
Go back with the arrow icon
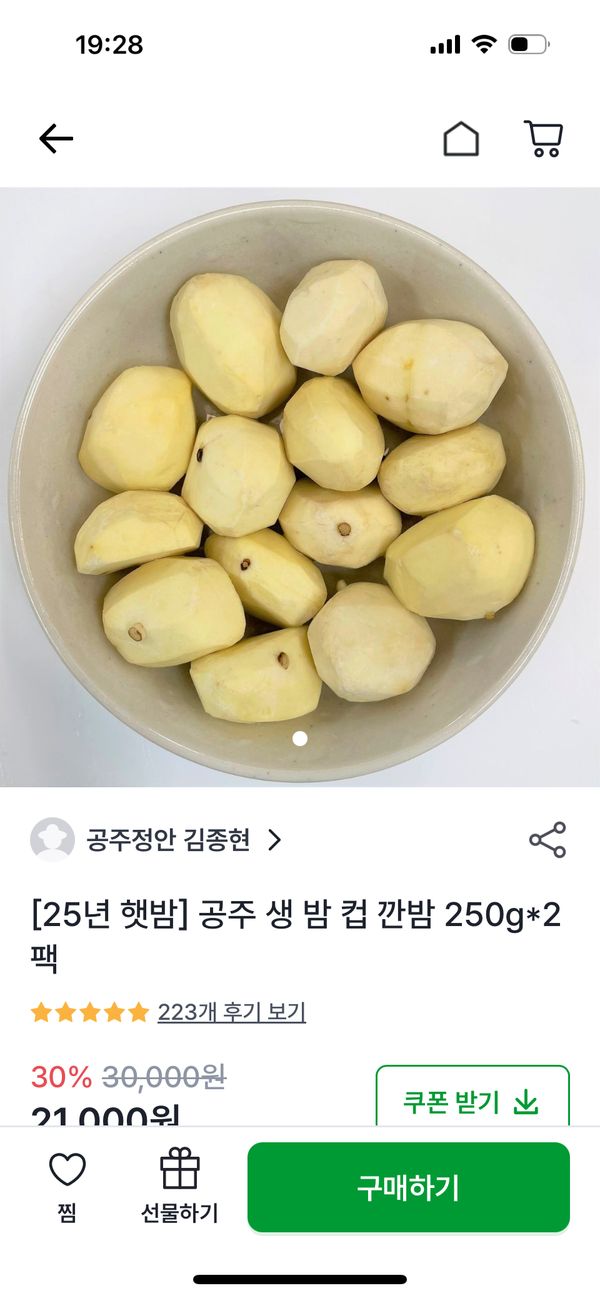(x=56, y=139)
